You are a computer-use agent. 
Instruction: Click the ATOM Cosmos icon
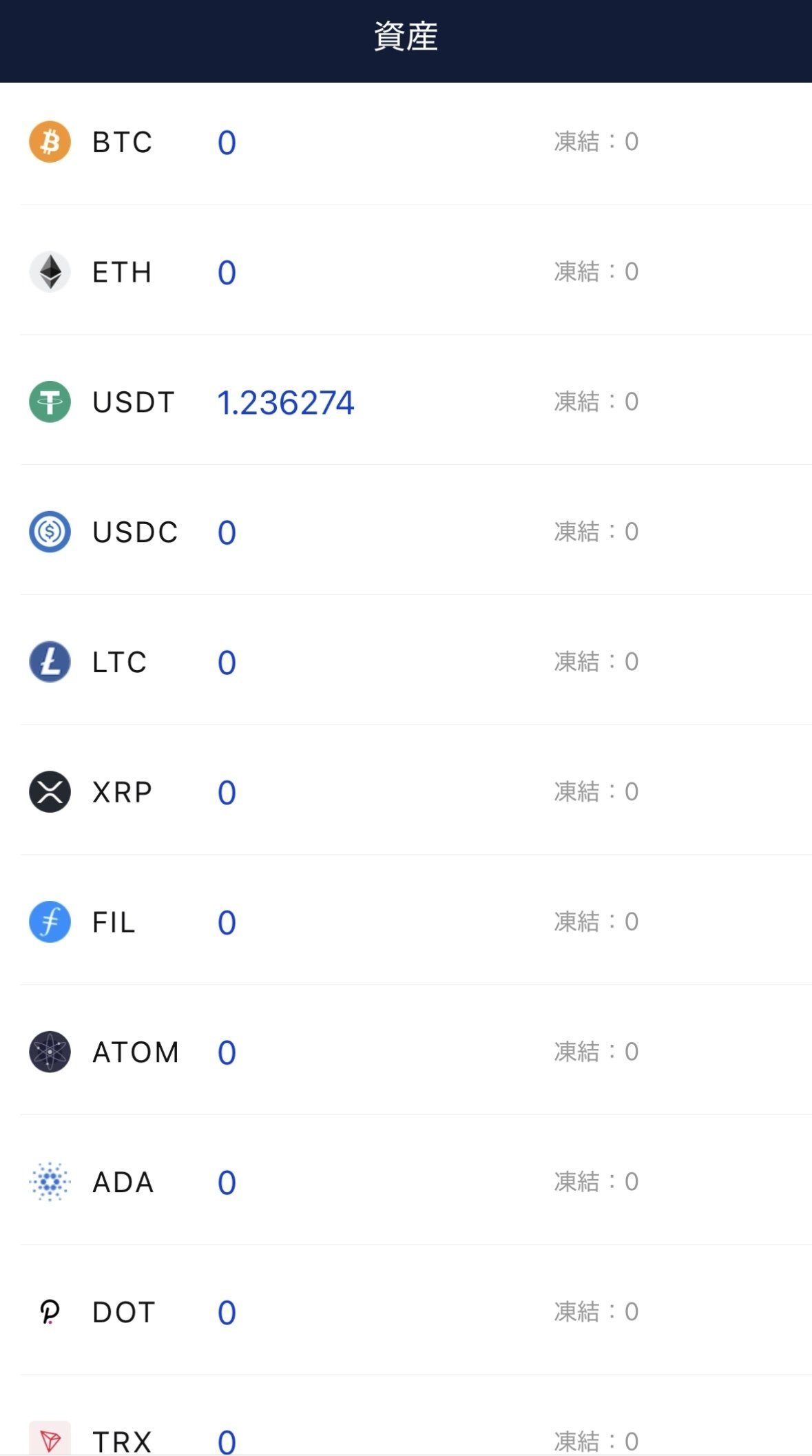click(x=49, y=1052)
